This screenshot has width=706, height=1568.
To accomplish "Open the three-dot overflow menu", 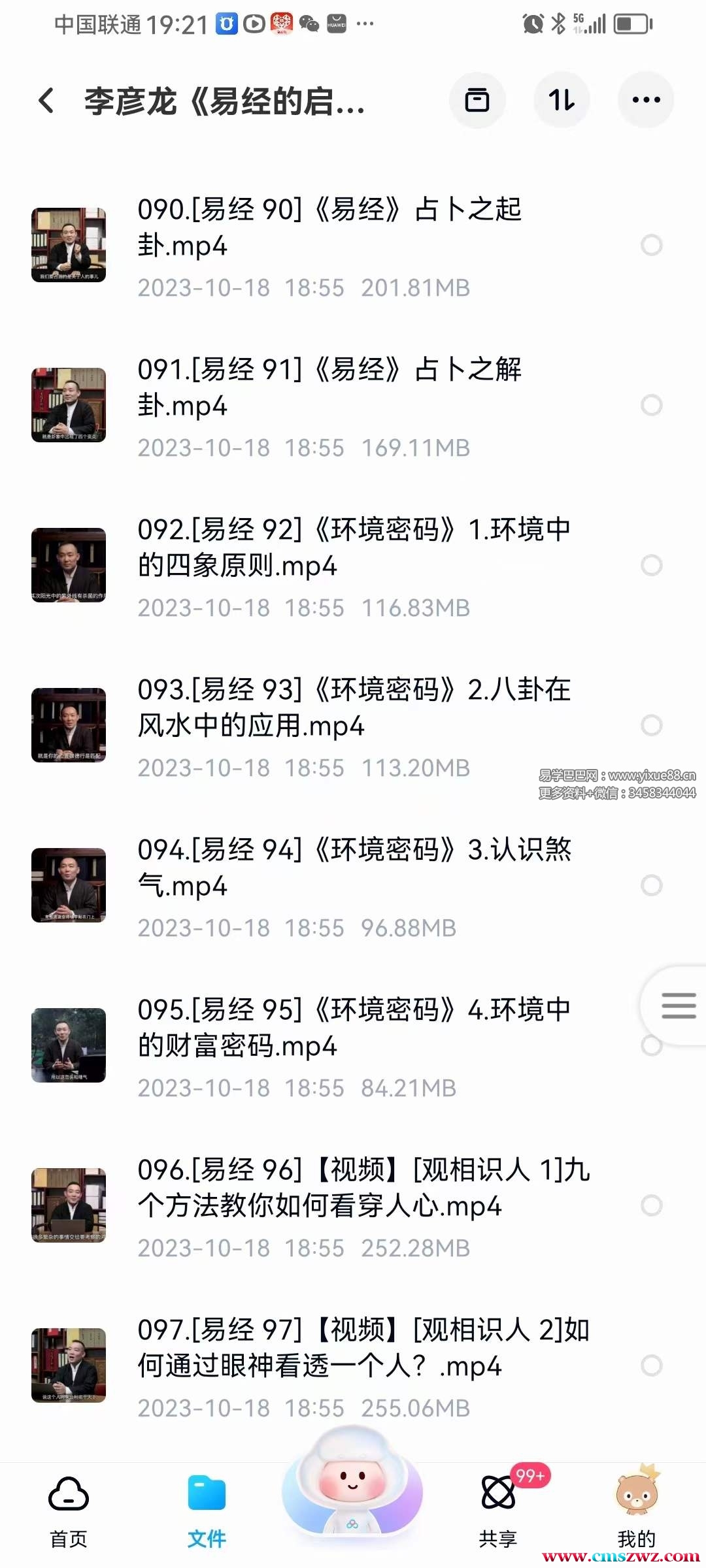I will [646, 101].
